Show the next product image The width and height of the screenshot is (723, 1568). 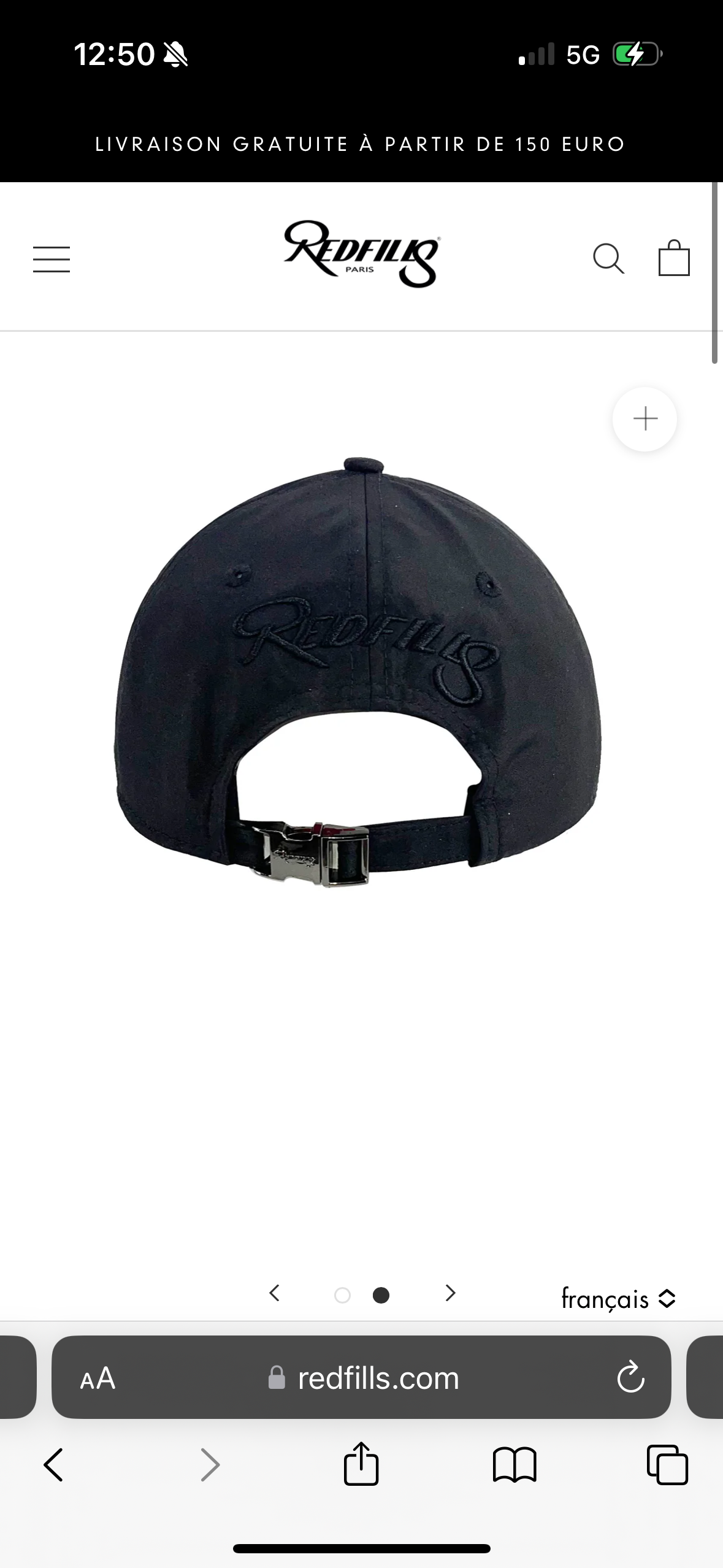tap(450, 1293)
